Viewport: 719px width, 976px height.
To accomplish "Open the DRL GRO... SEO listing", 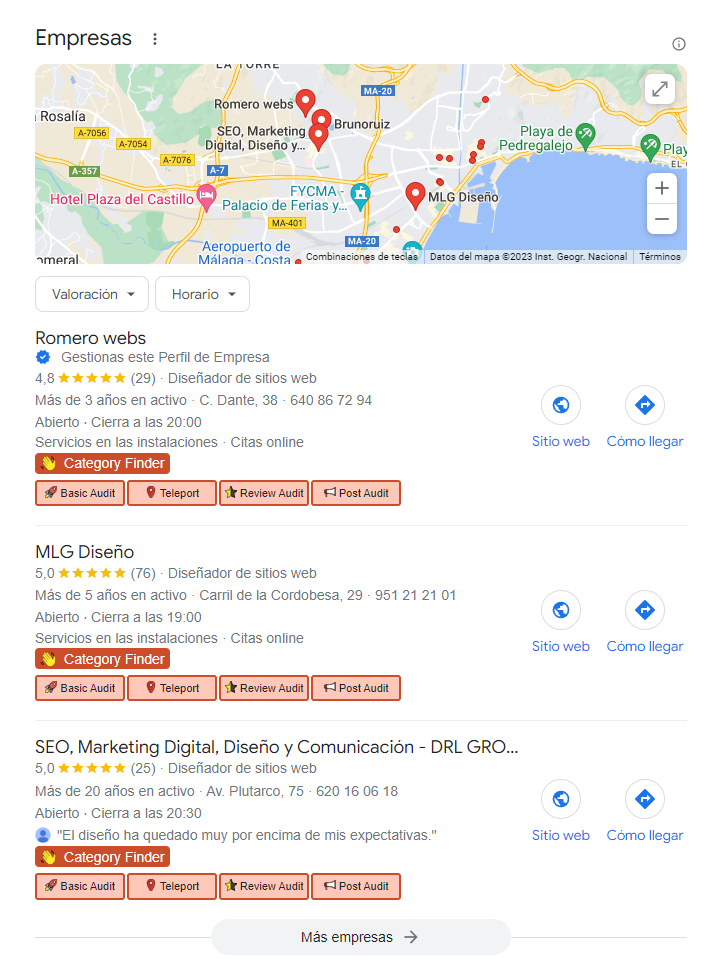I will (277, 747).
